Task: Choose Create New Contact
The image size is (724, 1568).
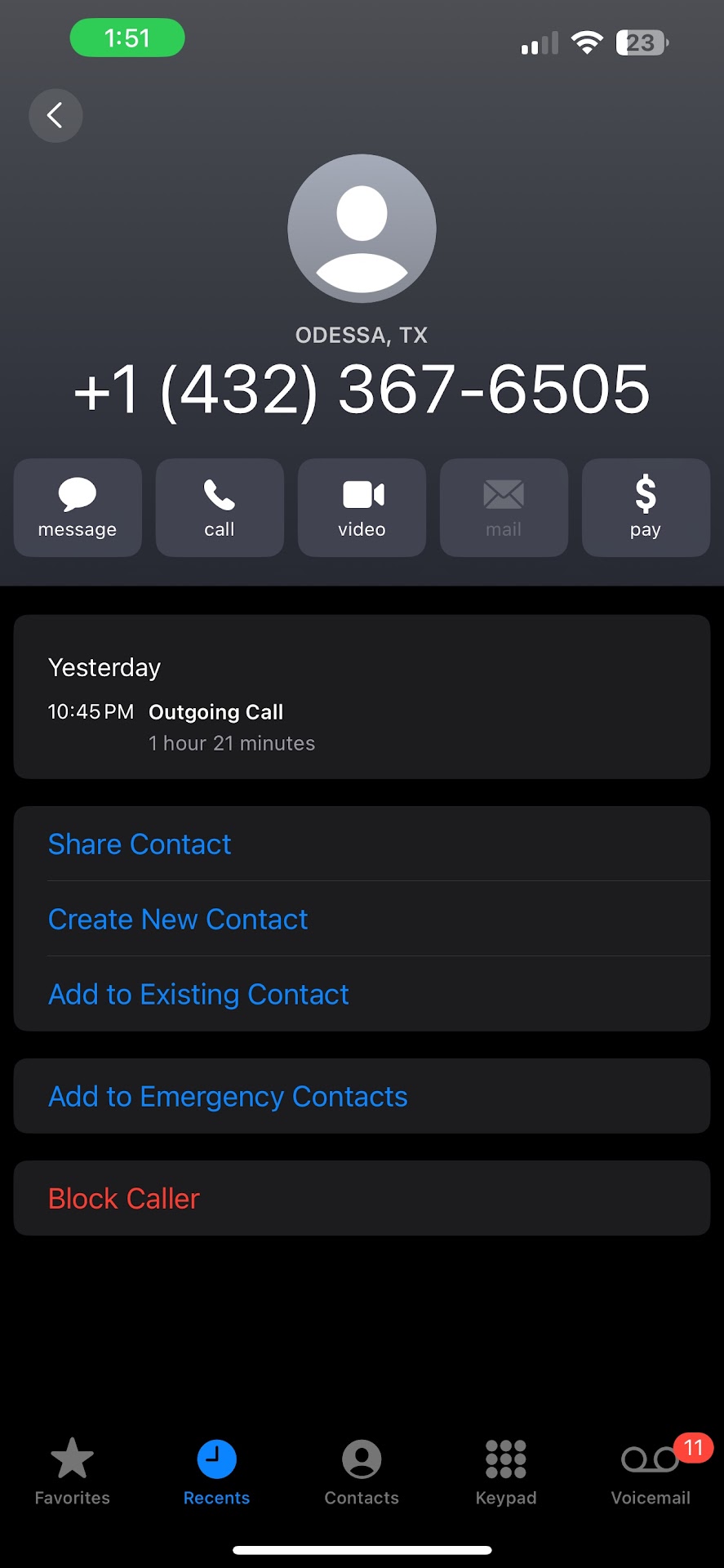Action: (178, 919)
